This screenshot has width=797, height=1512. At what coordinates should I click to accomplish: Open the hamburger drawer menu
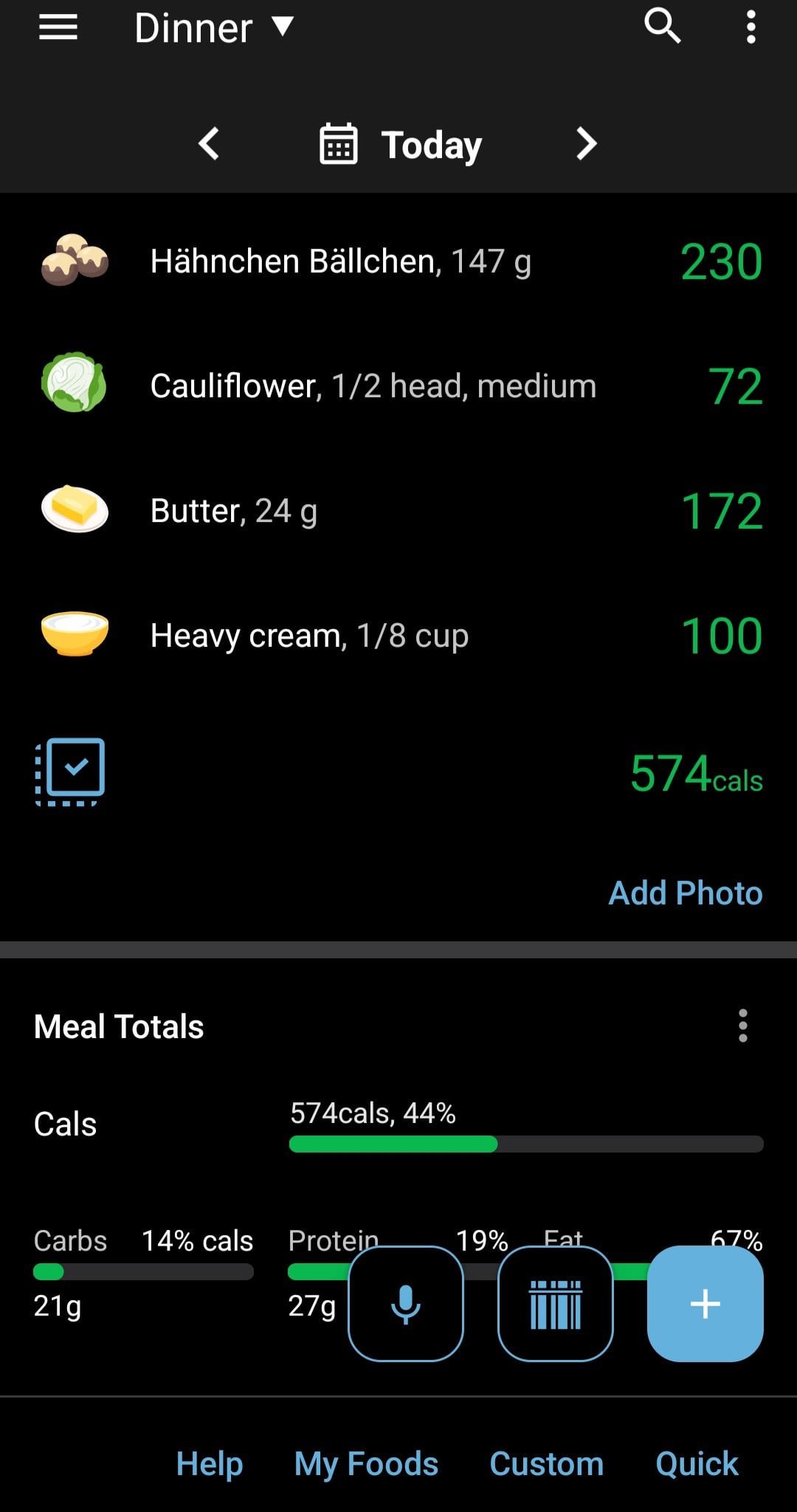pyautogui.click(x=58, y=27)
